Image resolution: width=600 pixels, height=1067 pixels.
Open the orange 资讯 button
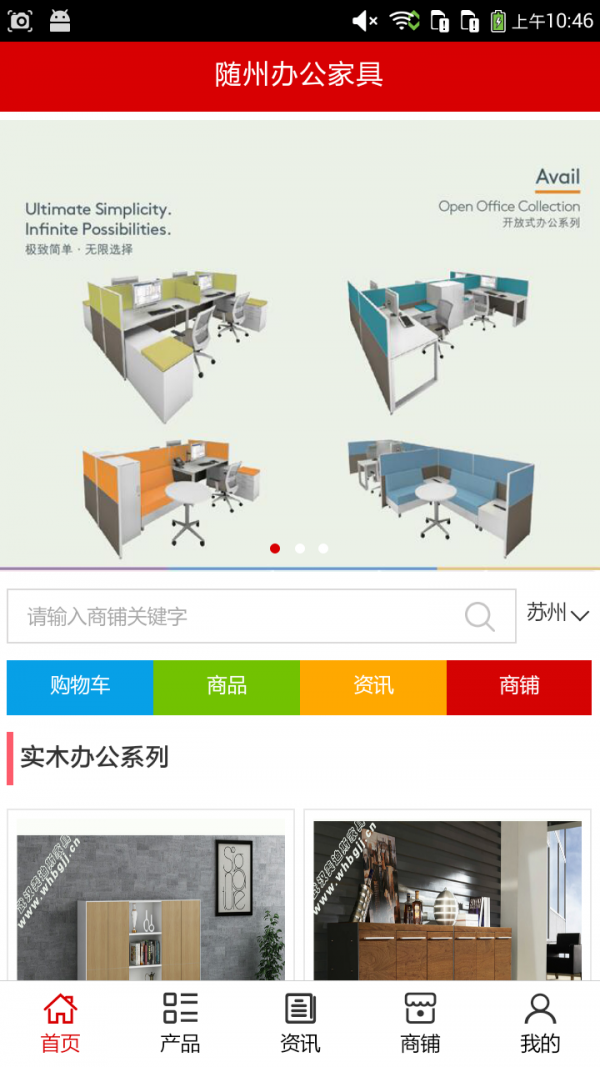click(373, 686)
